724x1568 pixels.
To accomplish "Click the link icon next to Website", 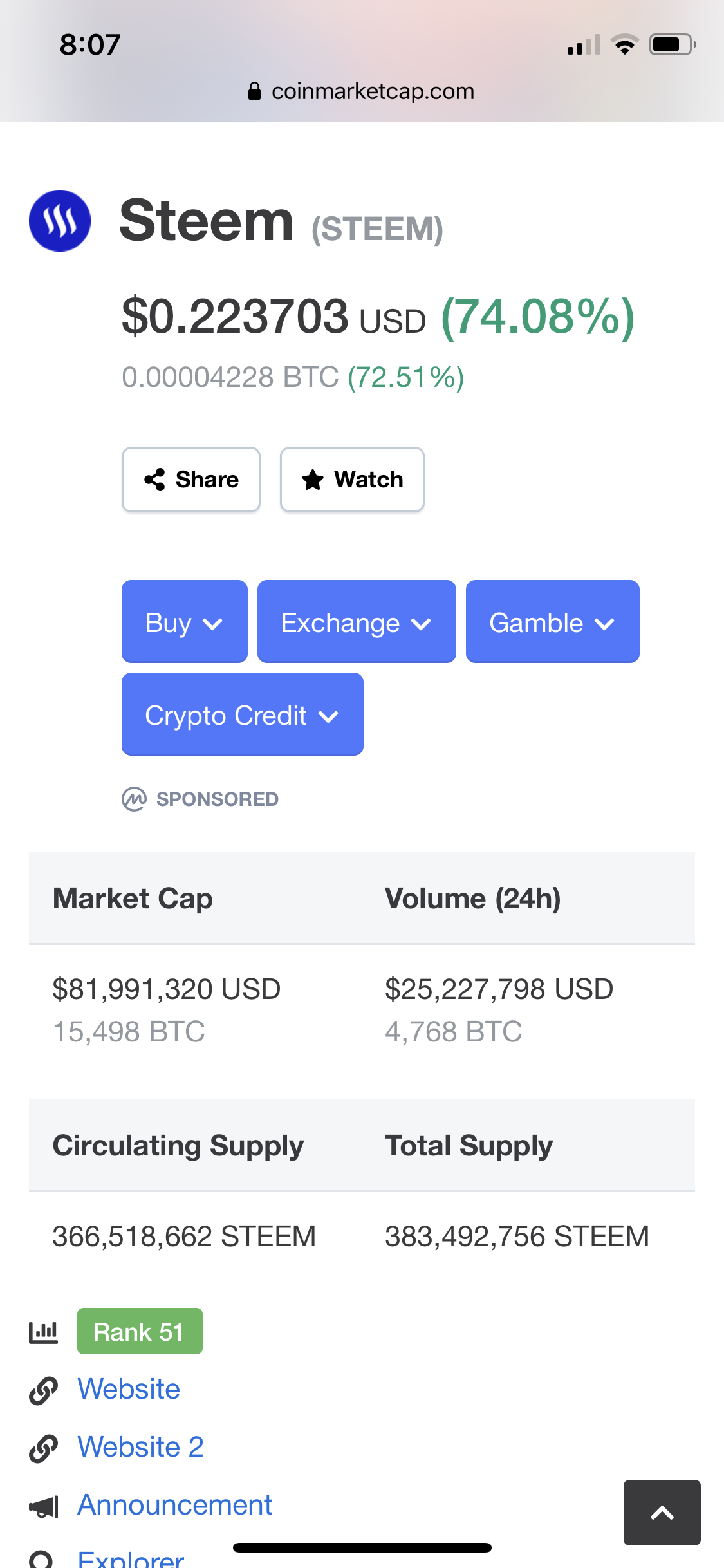I will (x=42, y=1388).
